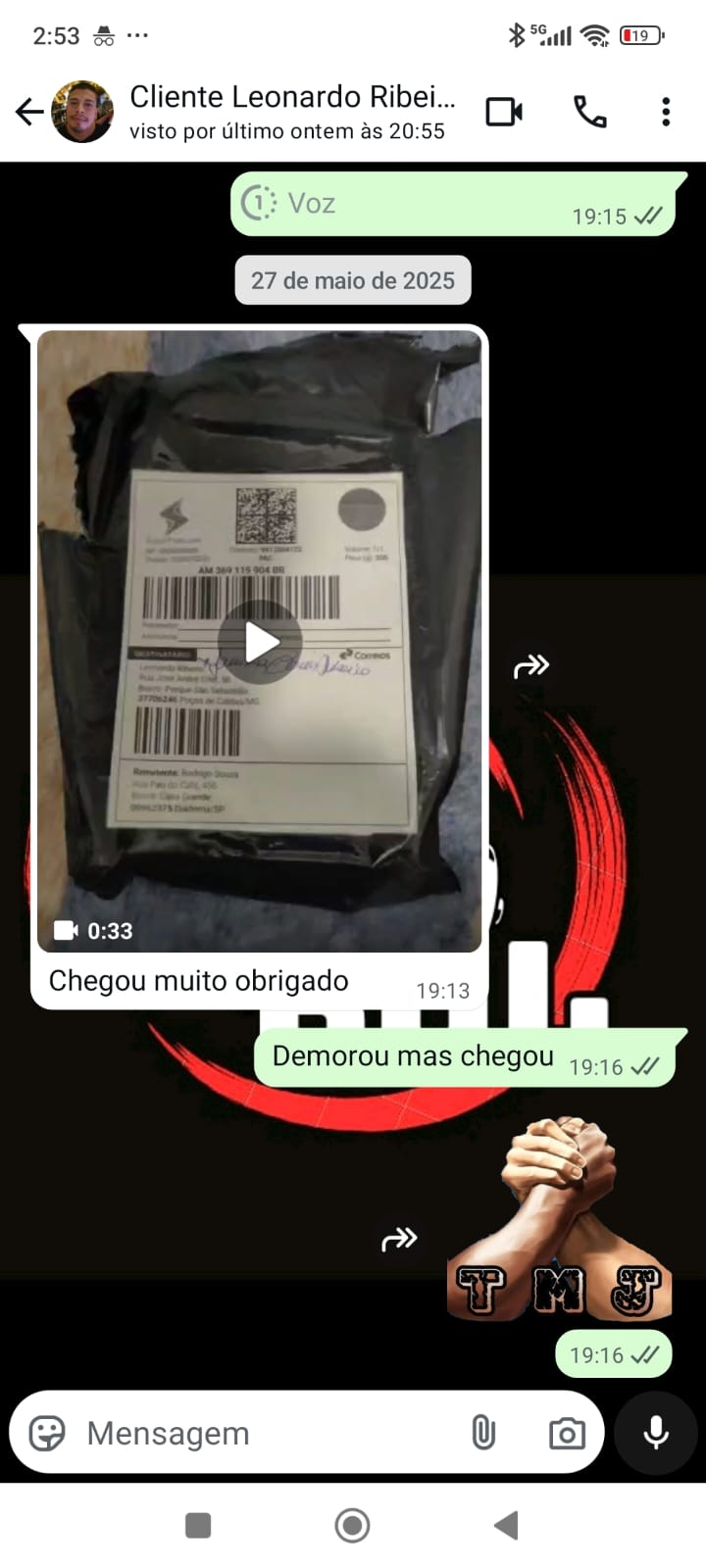Play the 0:33 package video
The height and width of the screenshot is (1568, 706).
tap(260, 642)
